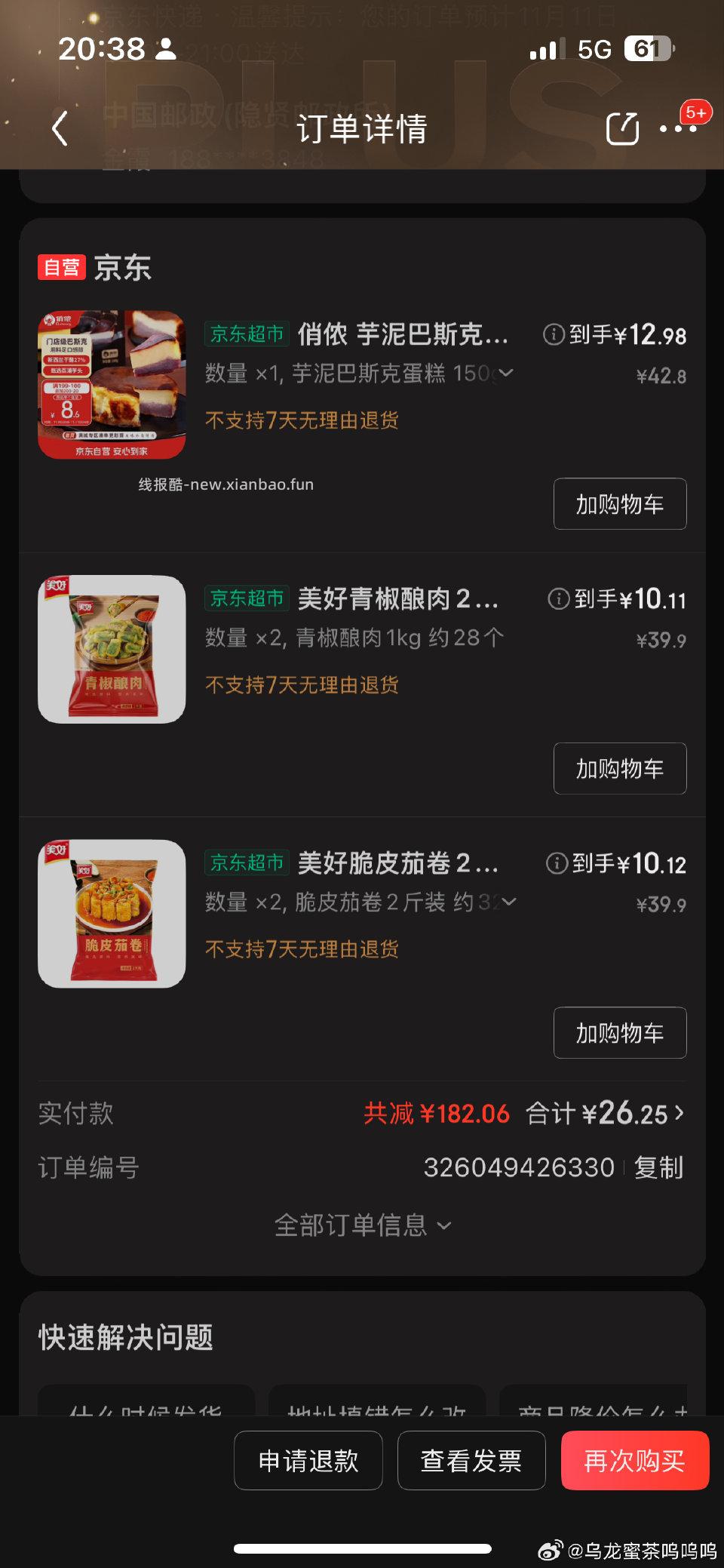Tap 查看发票 to view the invoice
Screen dimensions: 724x1568
pos(471,1461)
